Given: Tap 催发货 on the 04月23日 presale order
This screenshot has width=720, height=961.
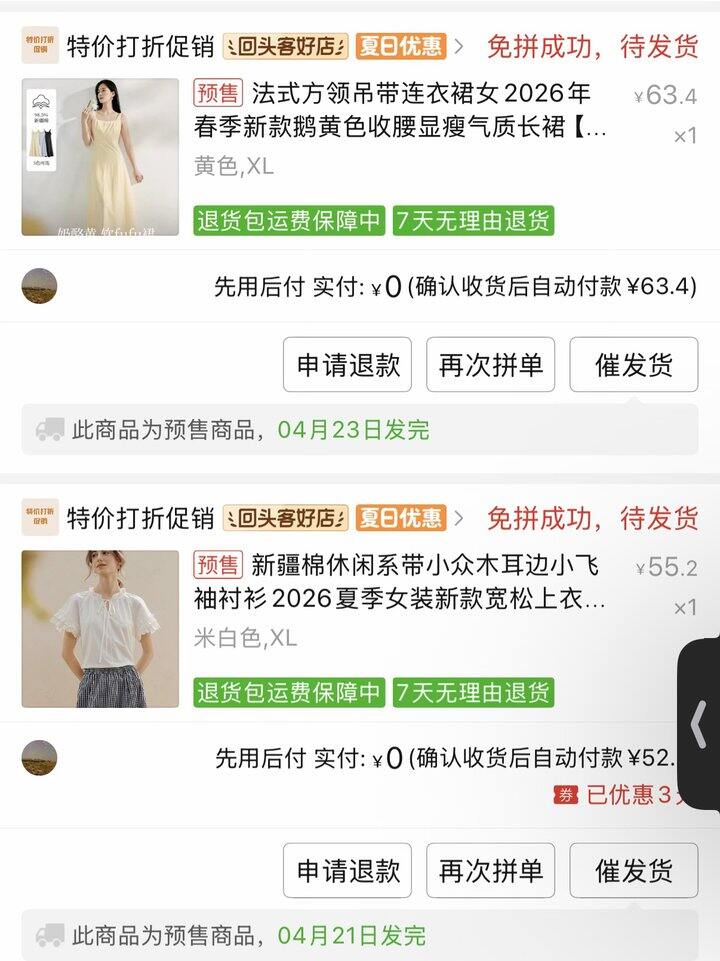Looking at the screenshot, I should tap(634, 365).
